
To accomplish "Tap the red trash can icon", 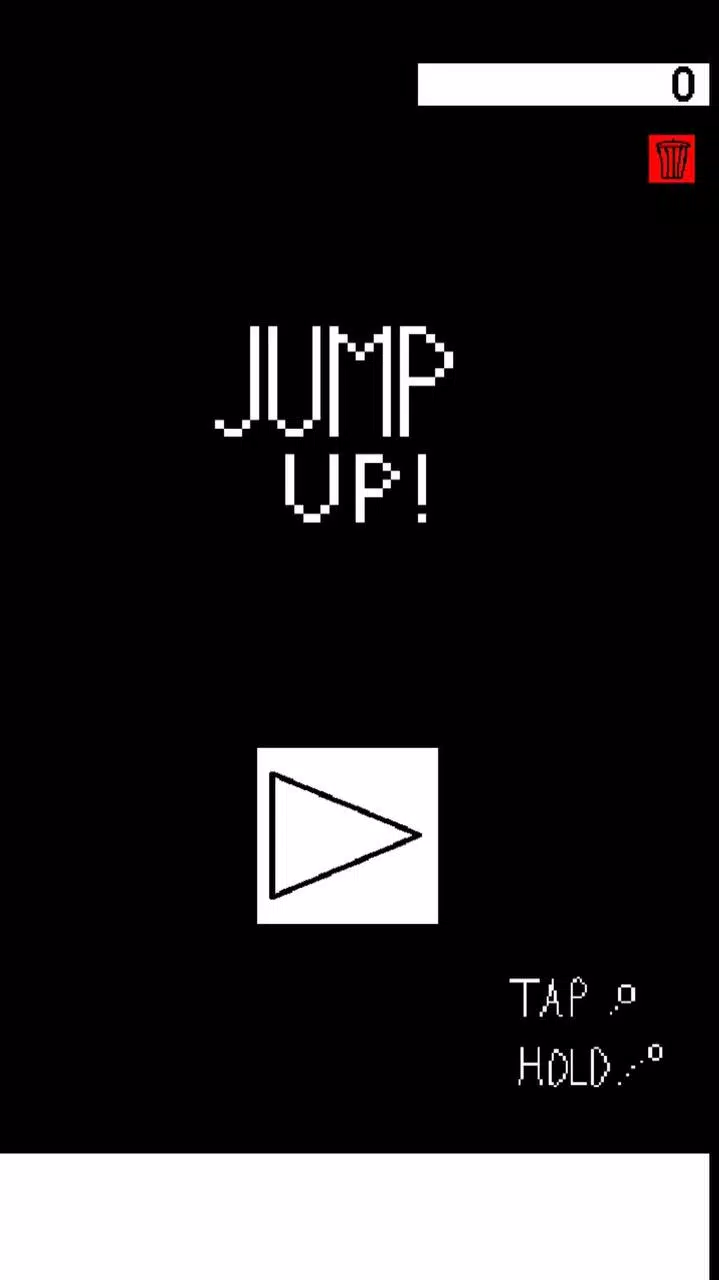I will click(671, 159).
